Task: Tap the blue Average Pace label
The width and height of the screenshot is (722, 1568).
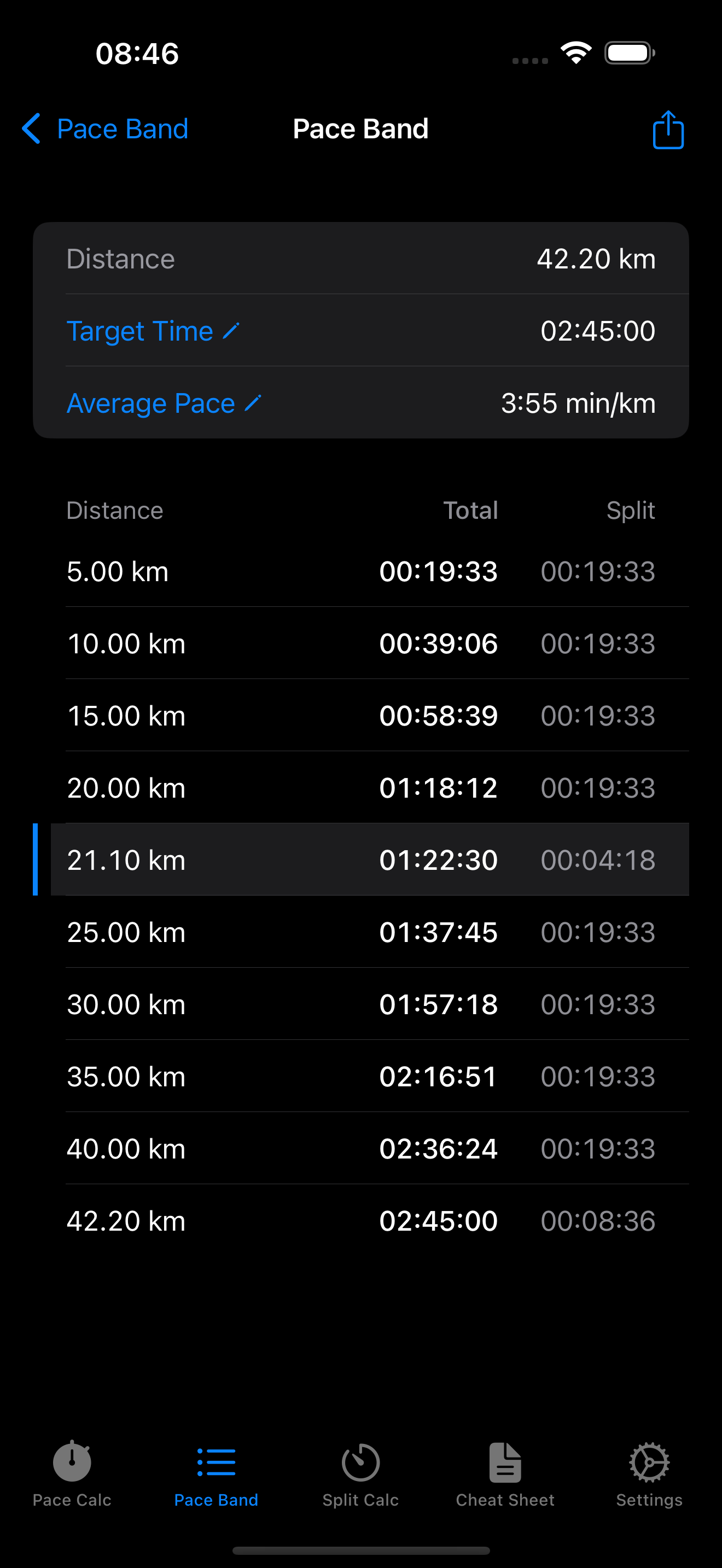Action: (150, 402)
